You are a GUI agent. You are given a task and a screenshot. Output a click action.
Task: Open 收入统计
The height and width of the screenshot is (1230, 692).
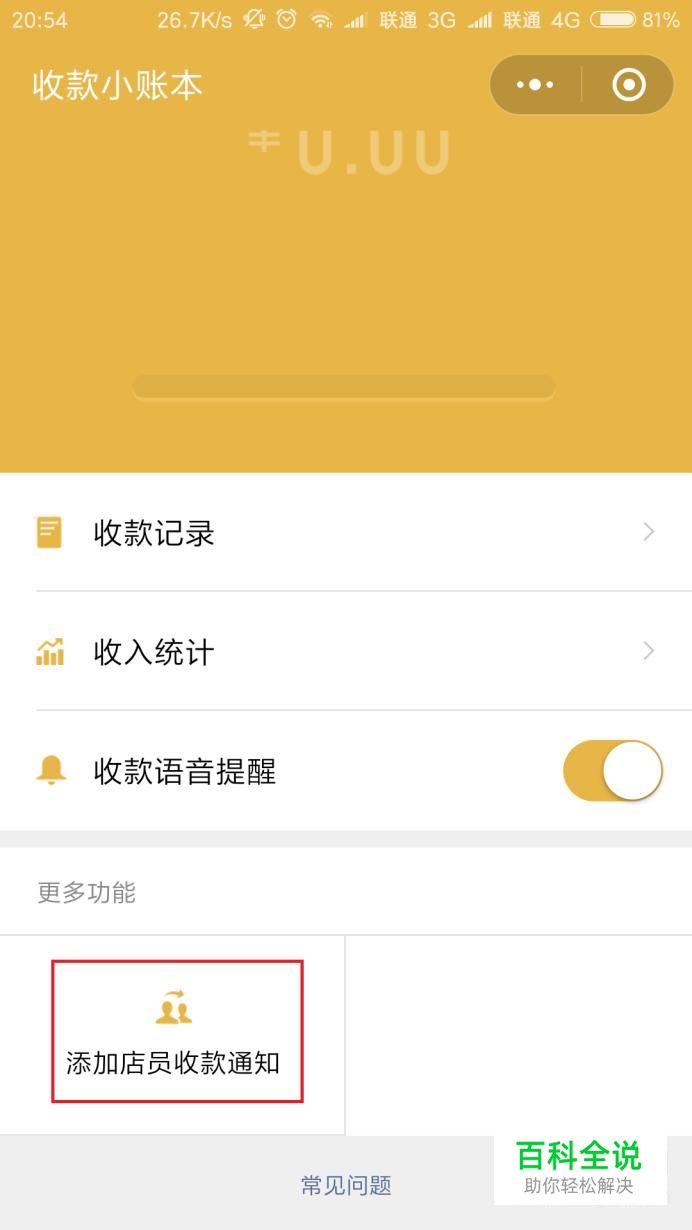346,652
